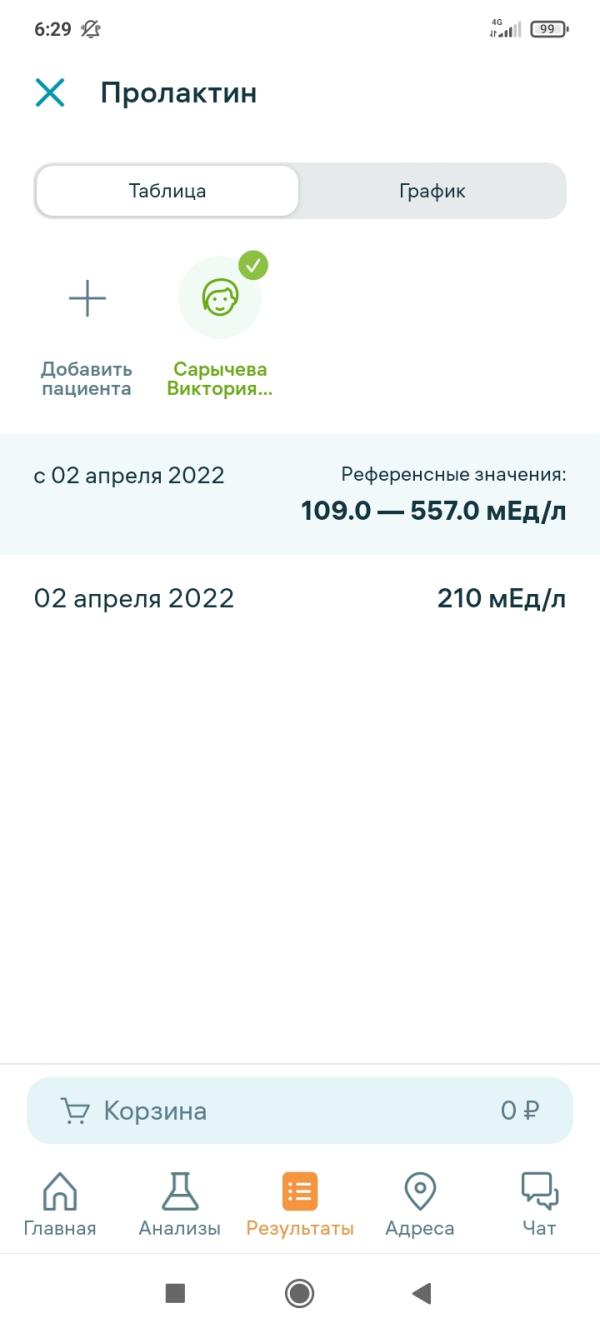Open the Чат tab
This screenshot has width=600, height=1332.
[539, 1205]
